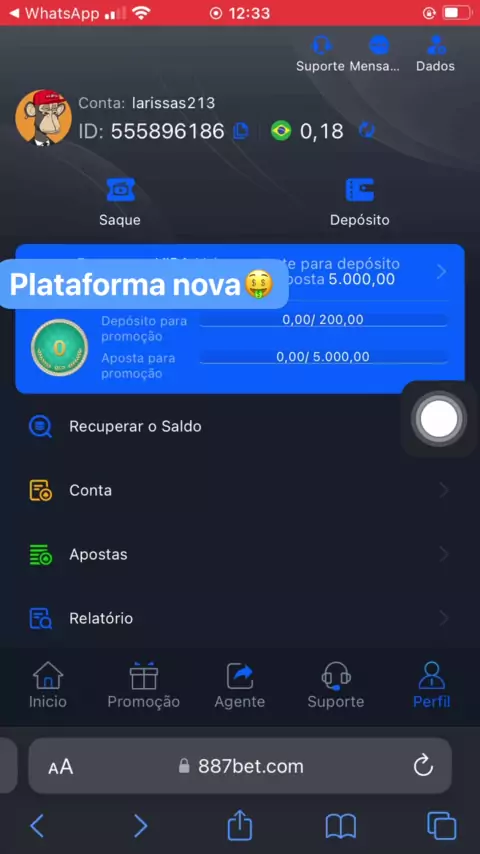Viewport: 480px width, 854px height.
Task: Open the Relatório row
Action: (x=240, y=618)
